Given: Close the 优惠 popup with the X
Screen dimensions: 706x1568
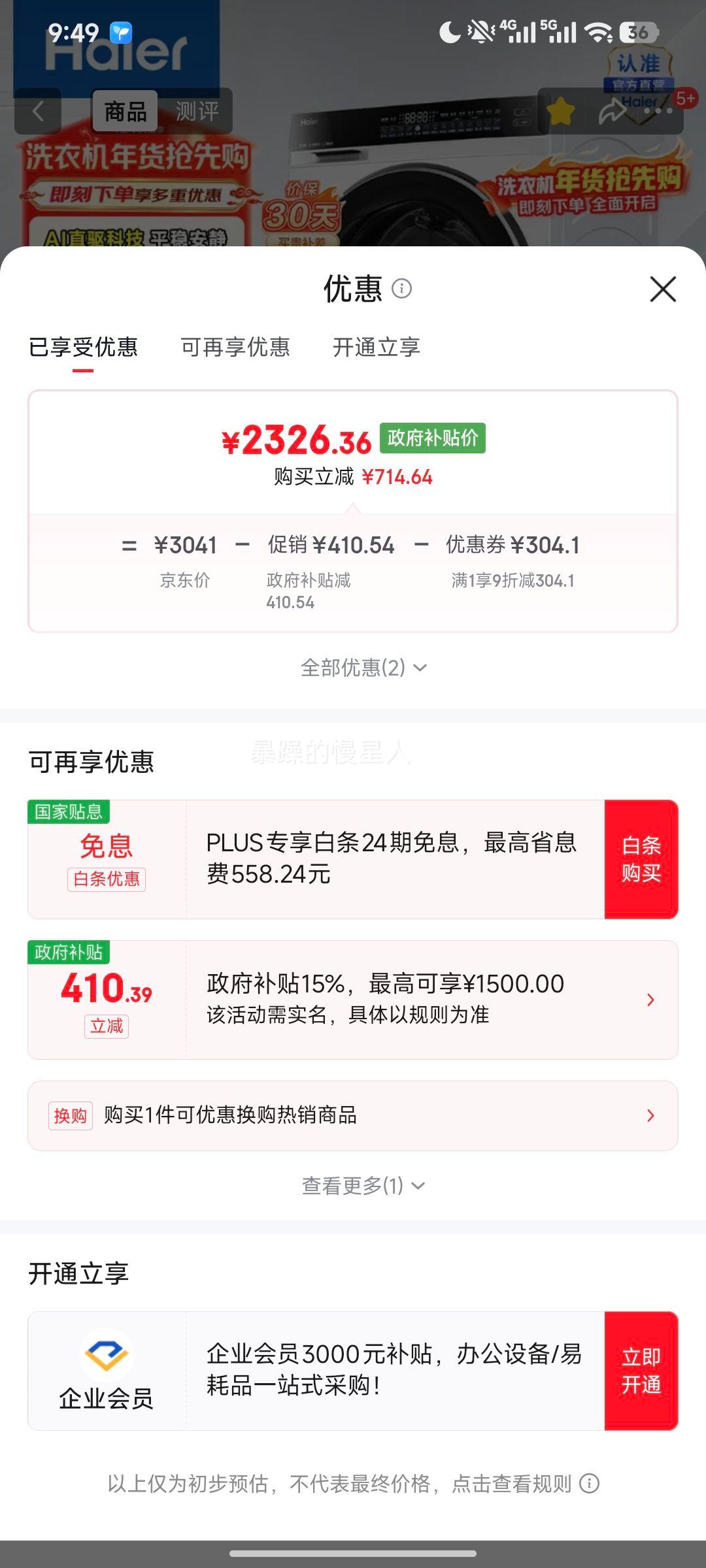Looking at the screenshot, I should (x=663, y=289).
